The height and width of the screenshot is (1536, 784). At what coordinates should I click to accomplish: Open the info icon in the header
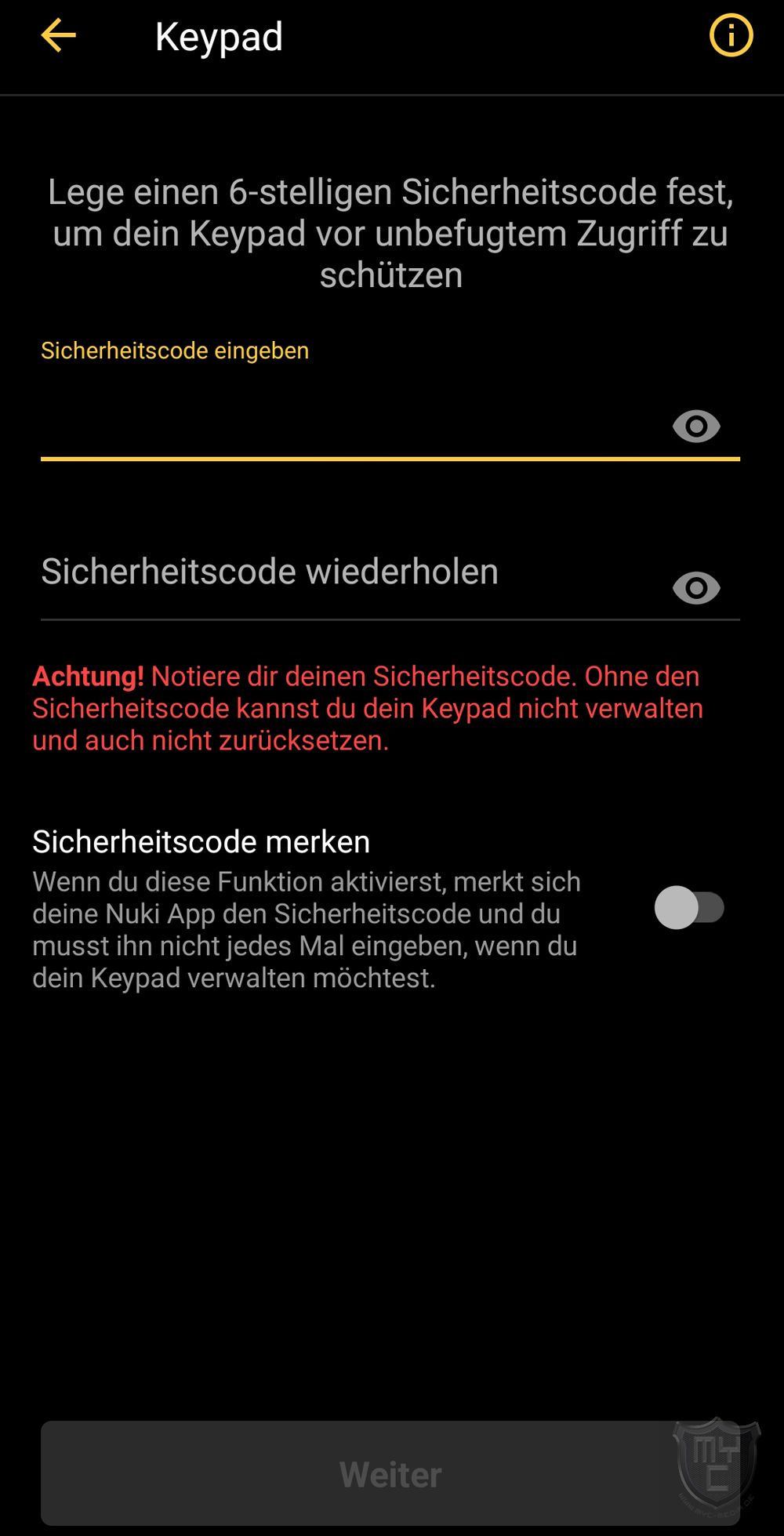click(x=731, y=35)
